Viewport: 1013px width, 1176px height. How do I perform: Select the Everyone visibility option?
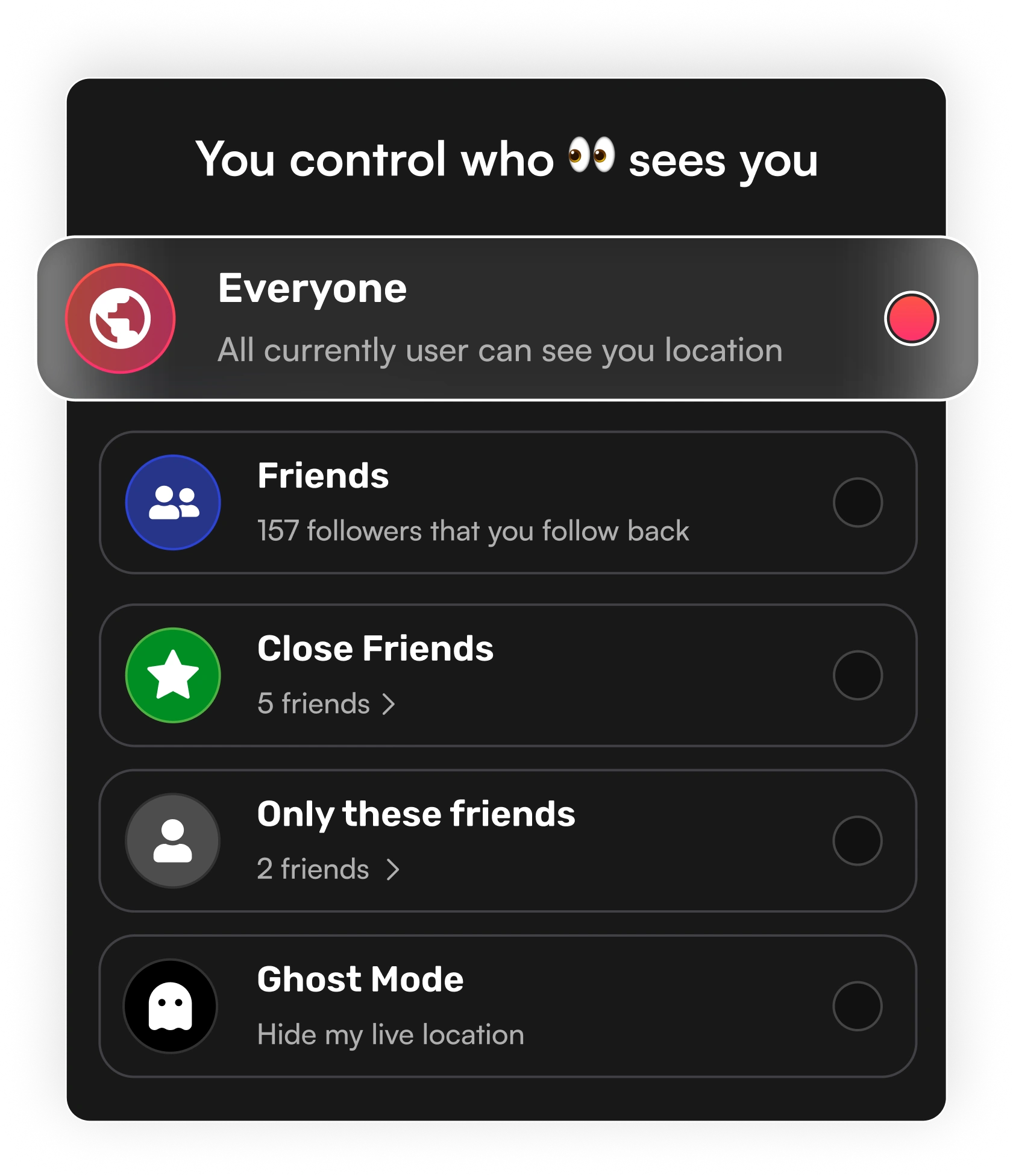[x=911, y=318]
